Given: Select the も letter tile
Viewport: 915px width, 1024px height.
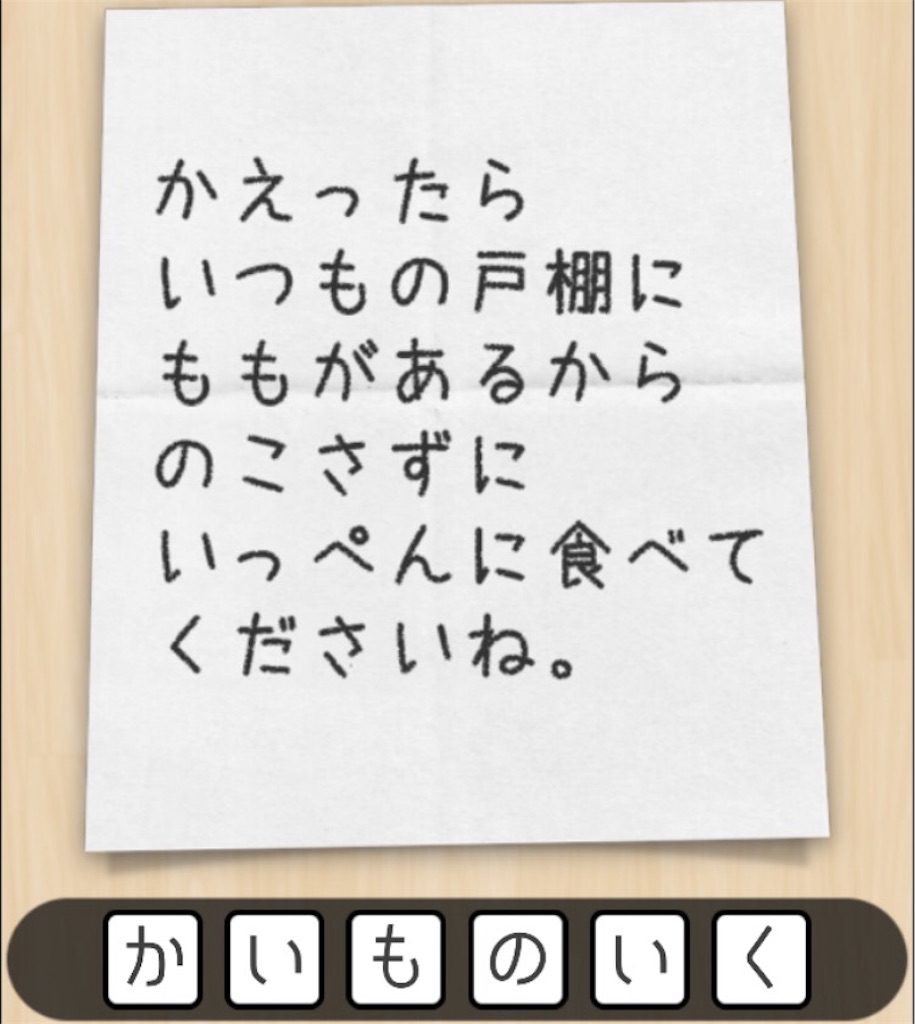Looking at the screenshot, I should coord(396,959).
